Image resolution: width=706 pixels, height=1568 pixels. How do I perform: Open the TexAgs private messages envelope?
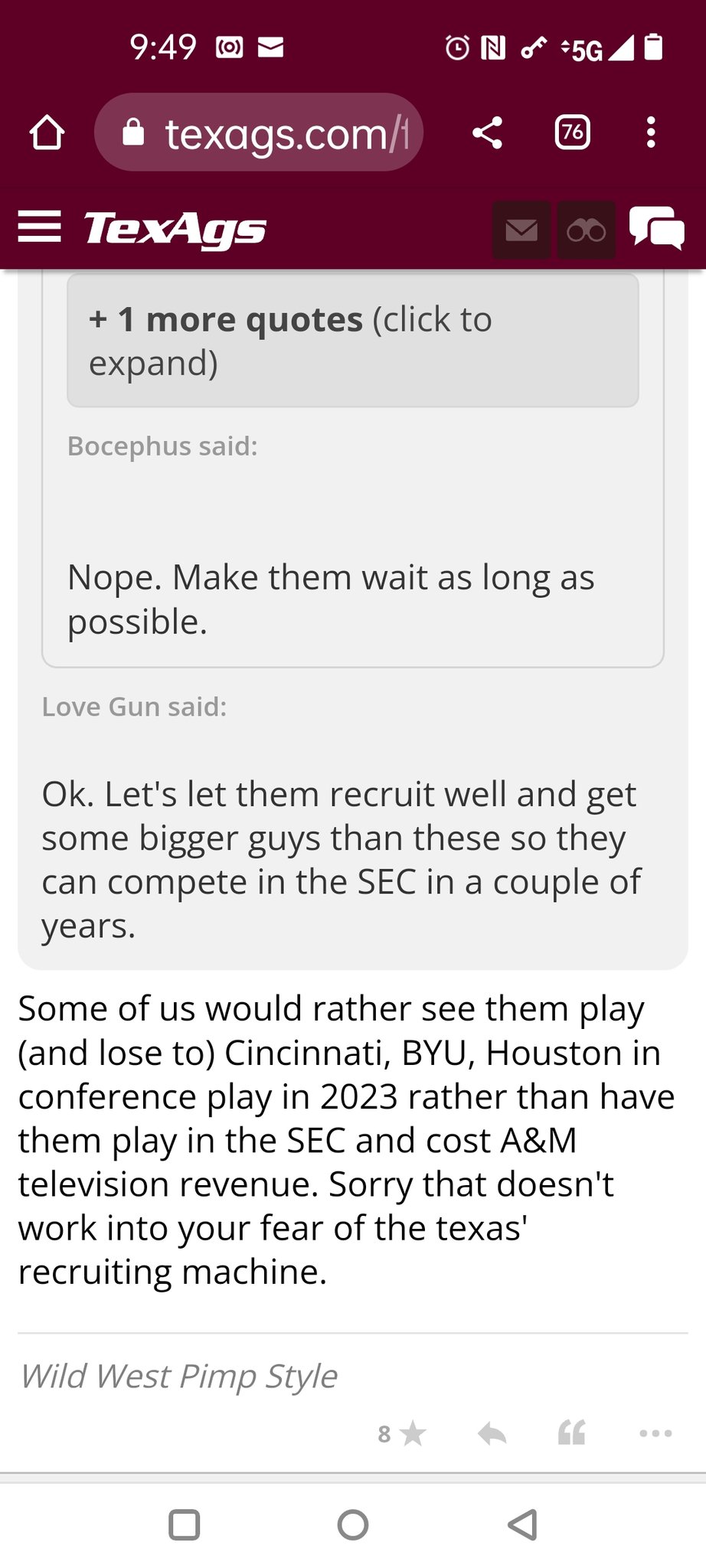pos(521,230)
